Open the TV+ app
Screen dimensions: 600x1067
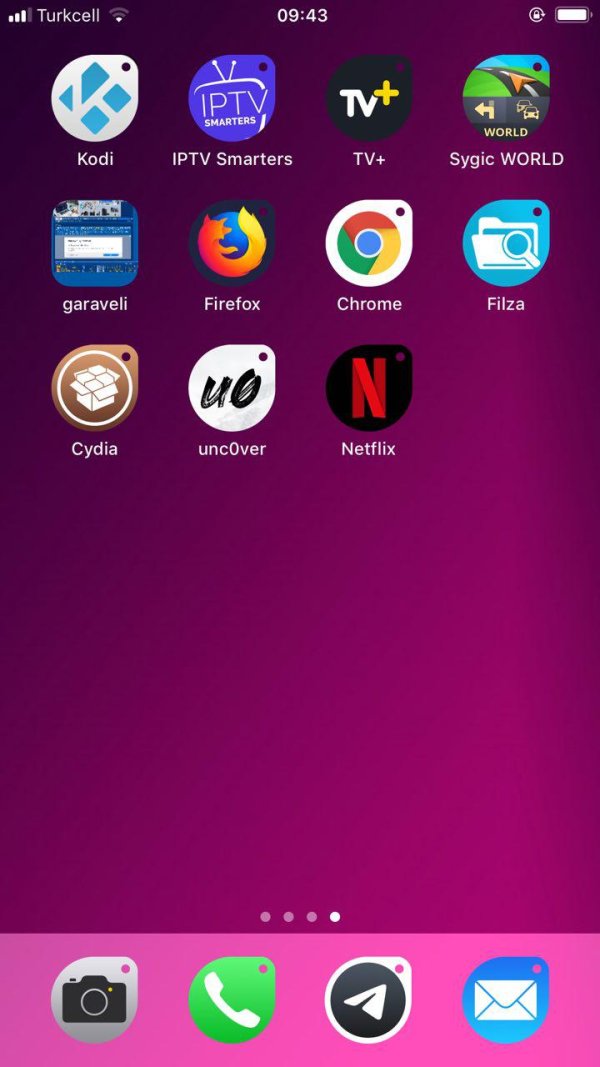pos(369,98)
